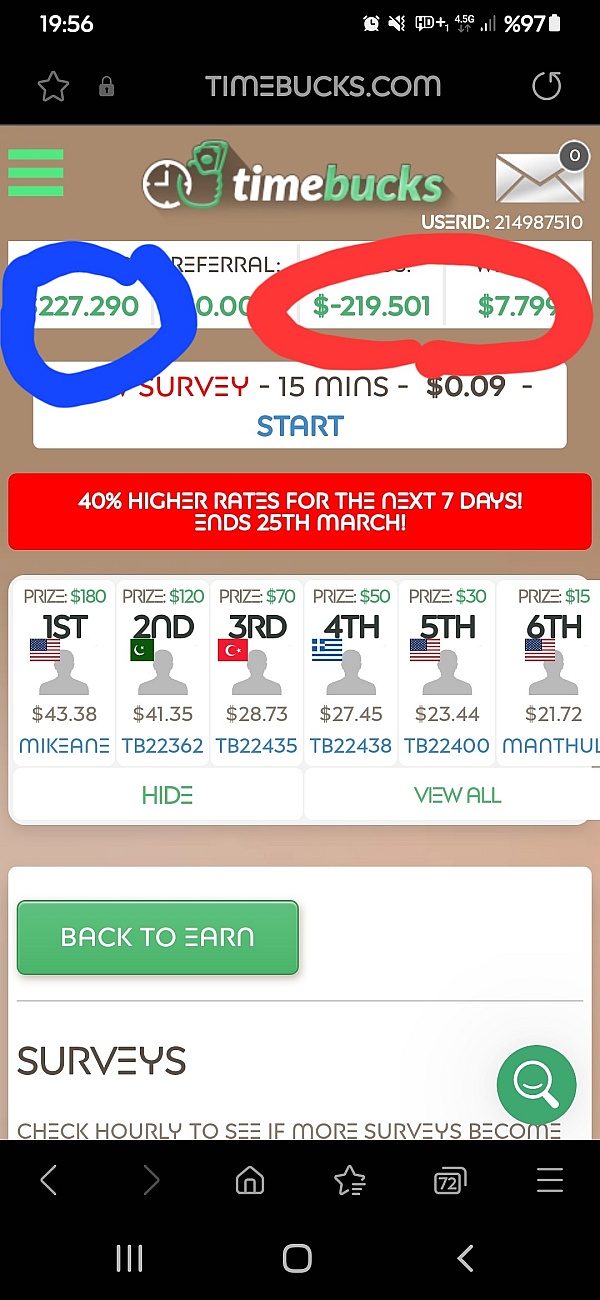Open the messages envelope icon
Image resolution: width=600 pixels, height=1300 pixels.
(x=538, y=177)
